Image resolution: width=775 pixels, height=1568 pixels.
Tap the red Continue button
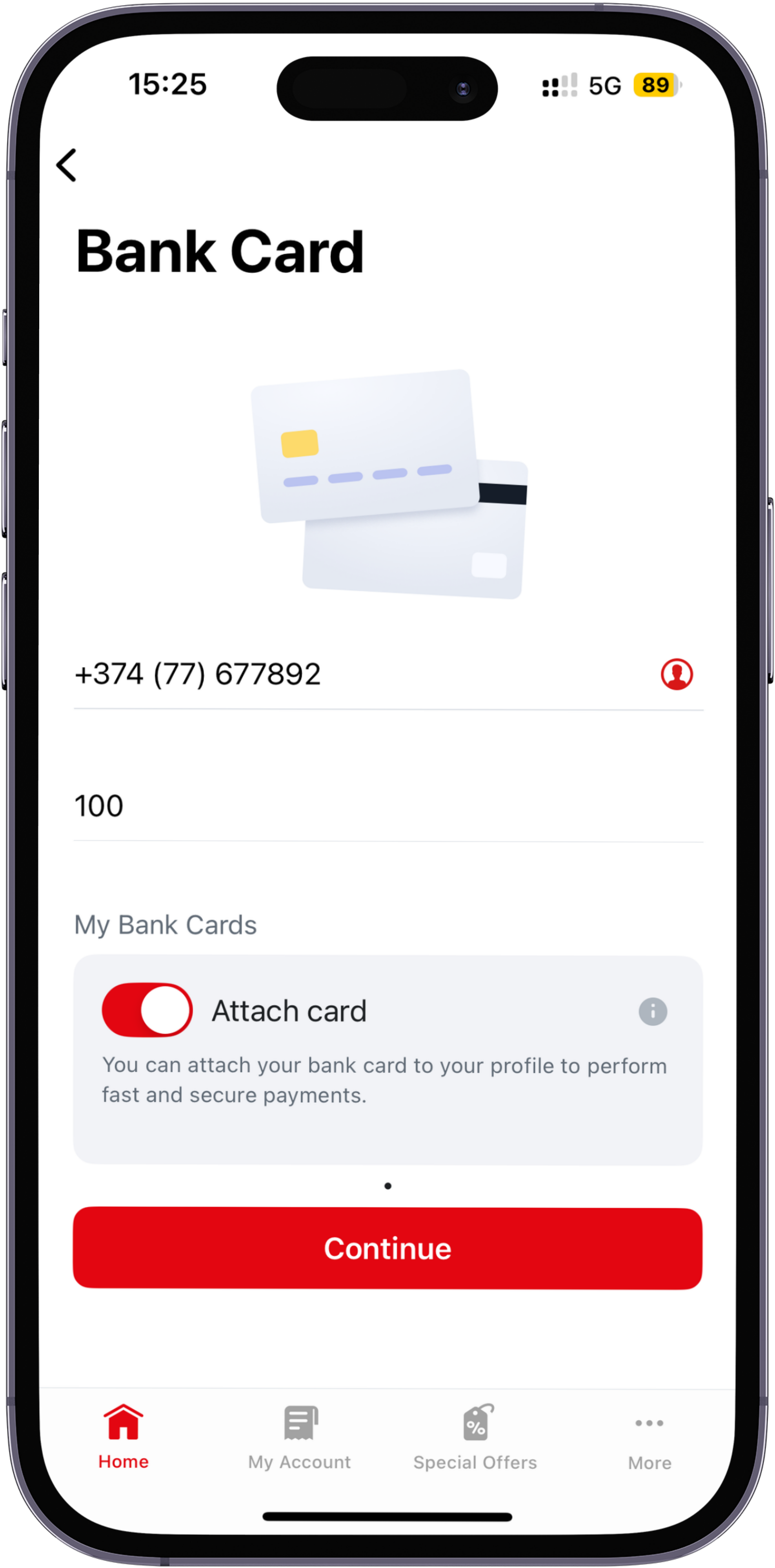387,1249
